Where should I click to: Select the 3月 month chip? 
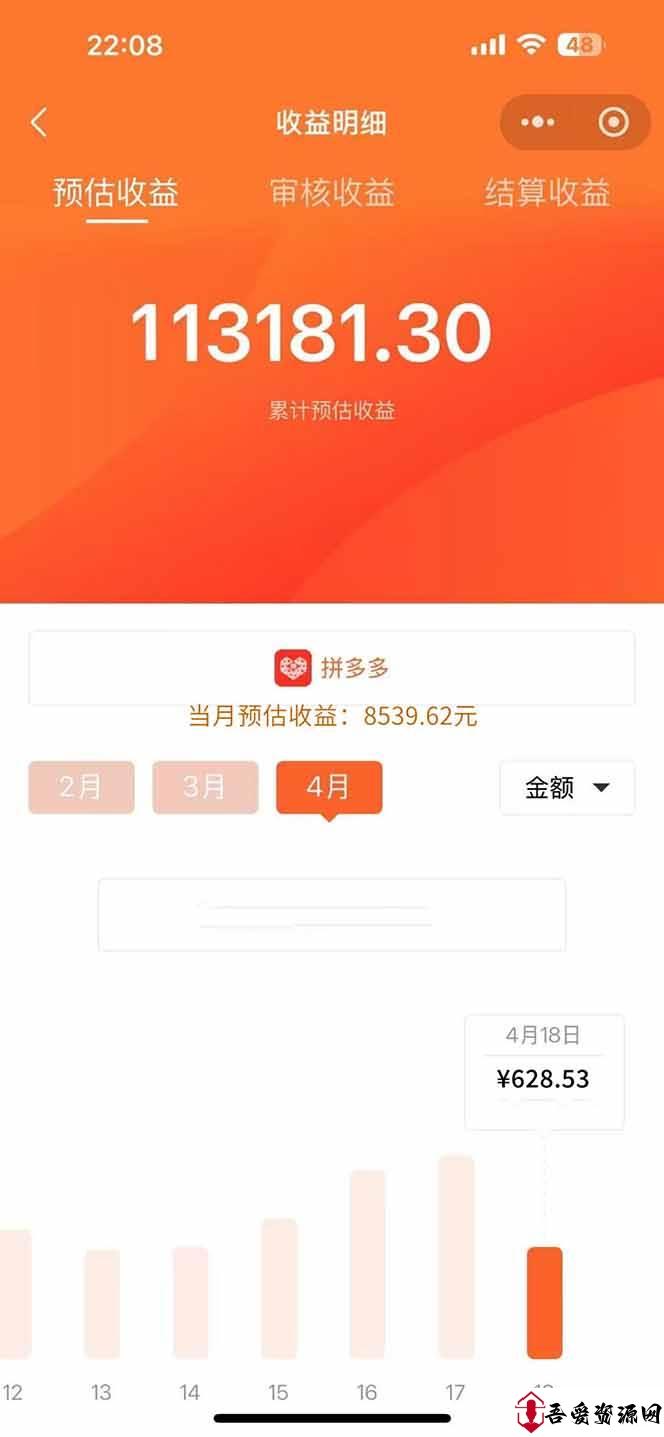click(x=205, y=787)
